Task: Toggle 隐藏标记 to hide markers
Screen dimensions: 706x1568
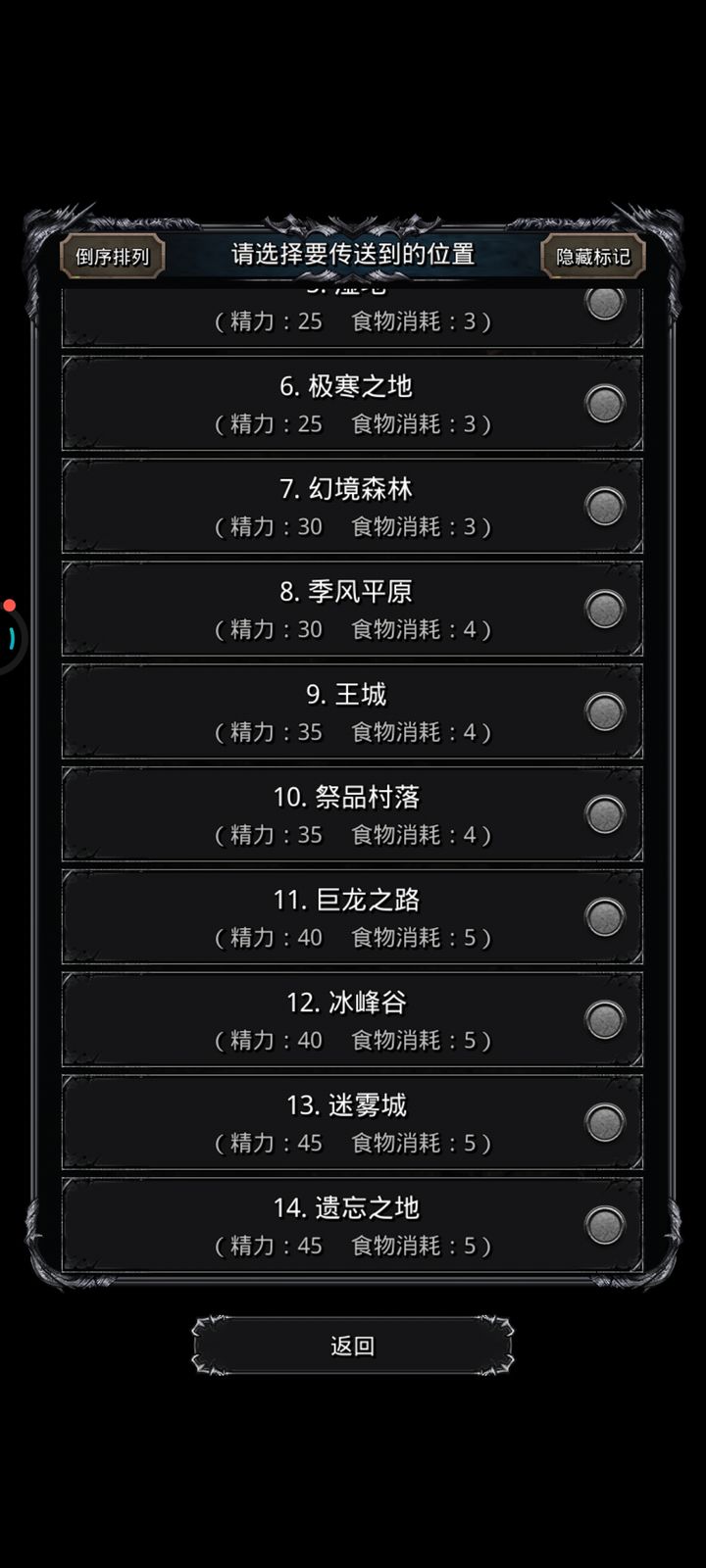Action: click(592, 257)
